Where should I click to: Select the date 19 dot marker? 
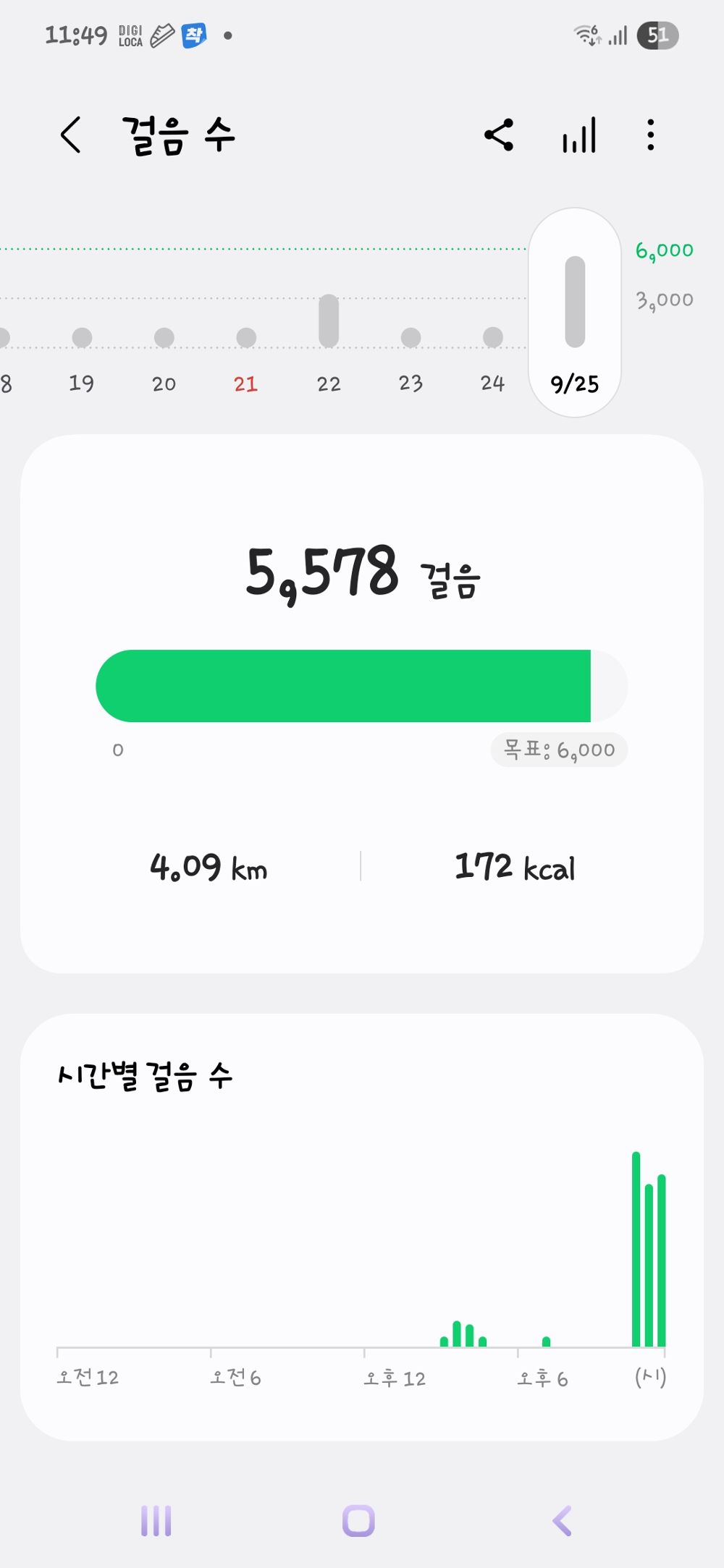pos(82,338)
